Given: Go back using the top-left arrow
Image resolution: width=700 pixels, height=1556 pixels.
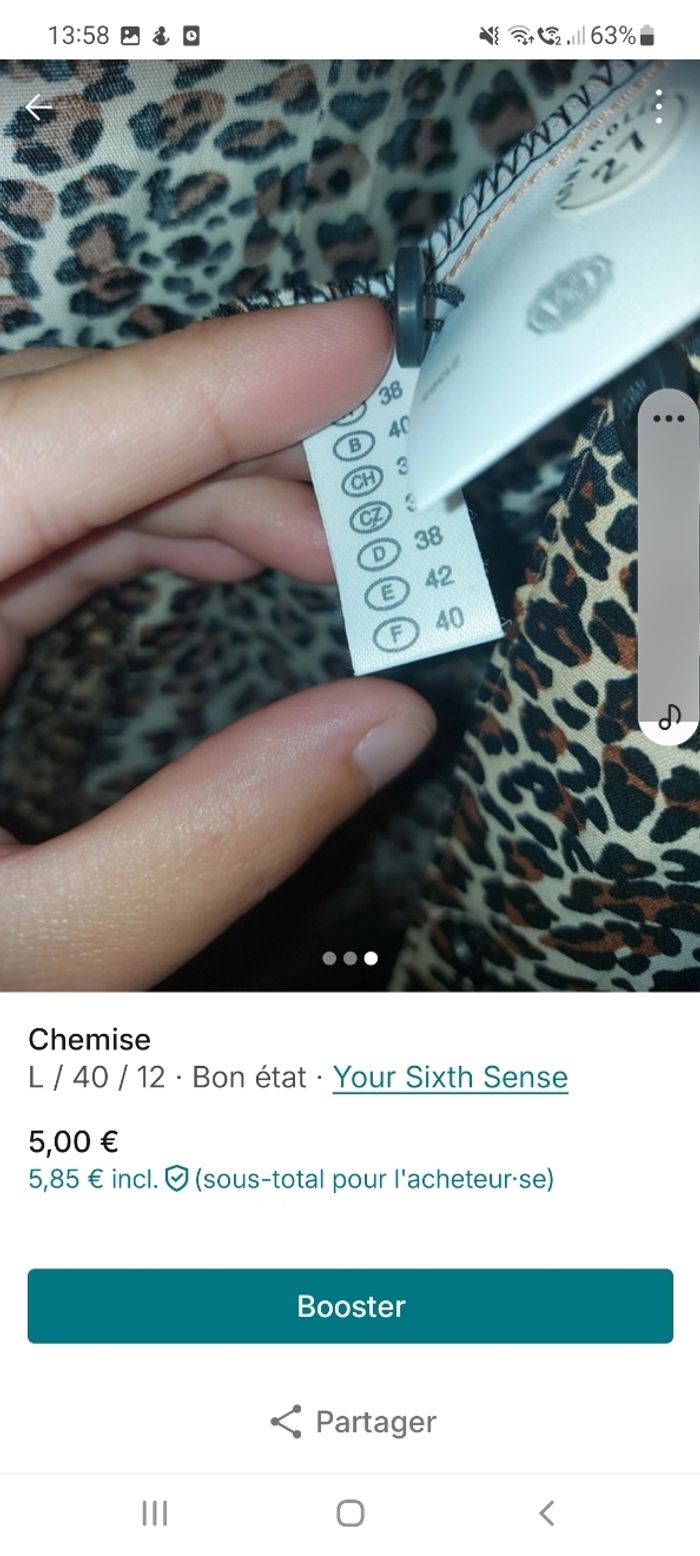Looking at the screenshot, I should (x=38, y=107).
